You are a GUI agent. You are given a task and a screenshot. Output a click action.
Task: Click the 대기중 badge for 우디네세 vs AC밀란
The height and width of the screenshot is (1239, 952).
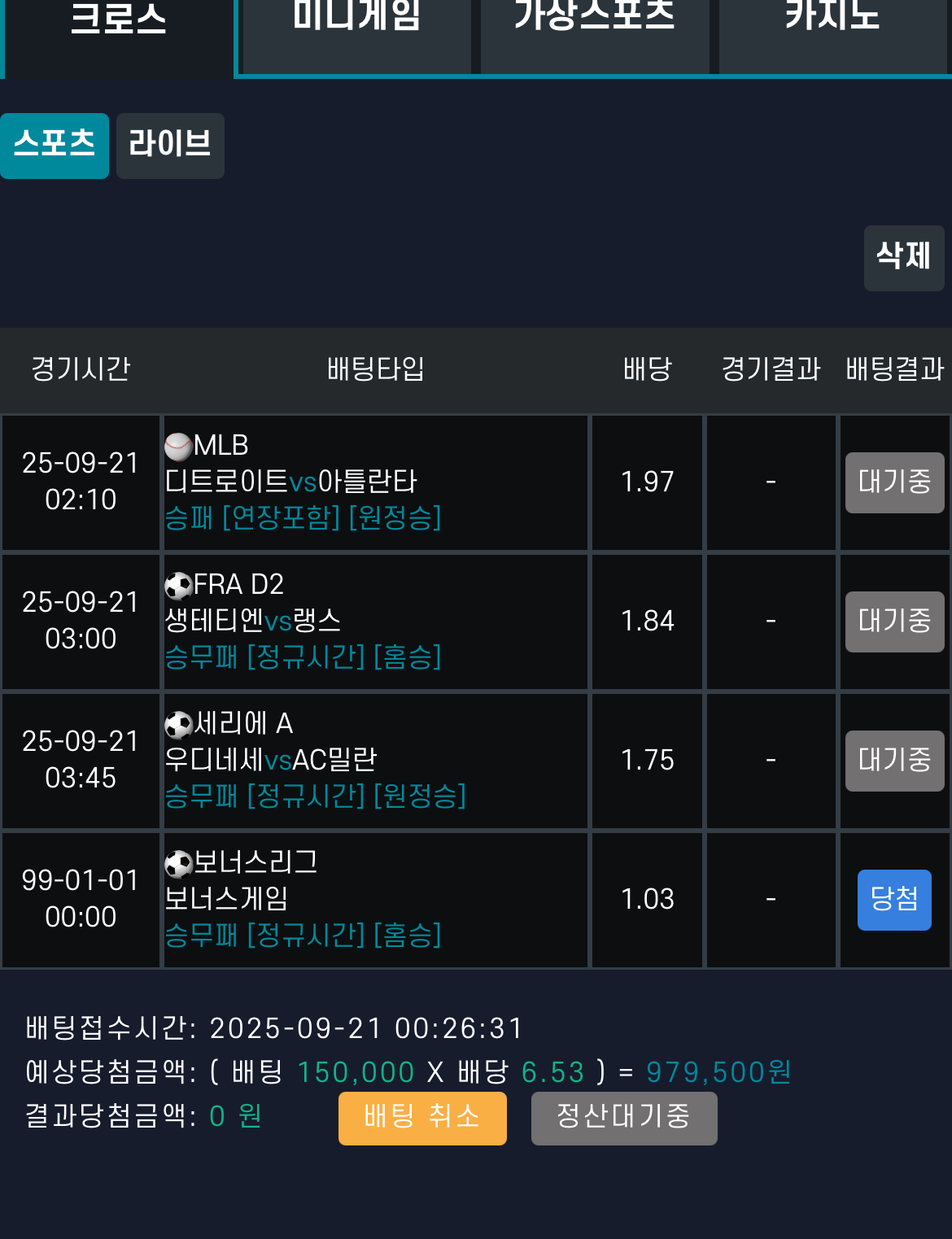tap(894, 761)
